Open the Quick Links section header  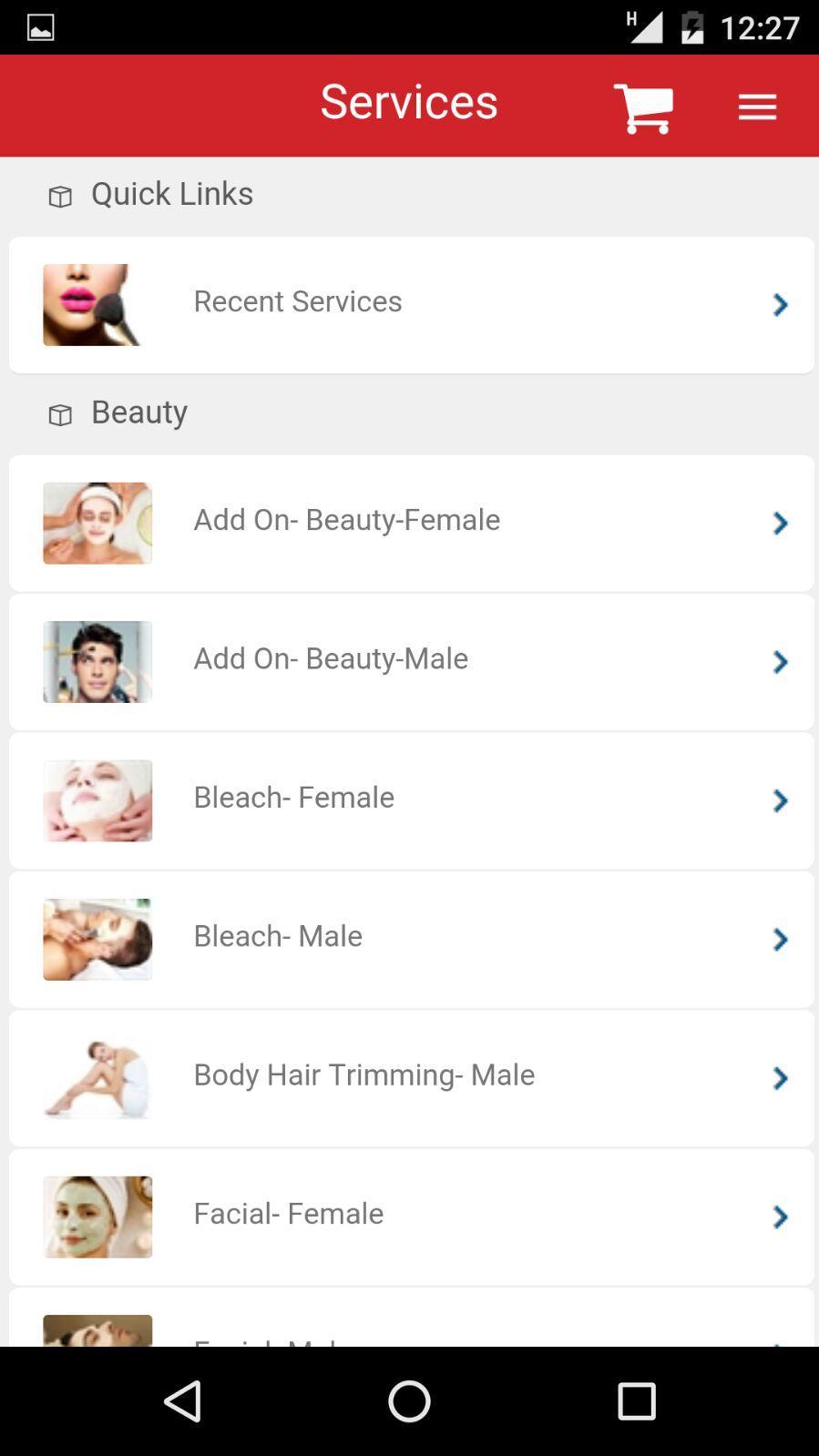tap(171, 193)
